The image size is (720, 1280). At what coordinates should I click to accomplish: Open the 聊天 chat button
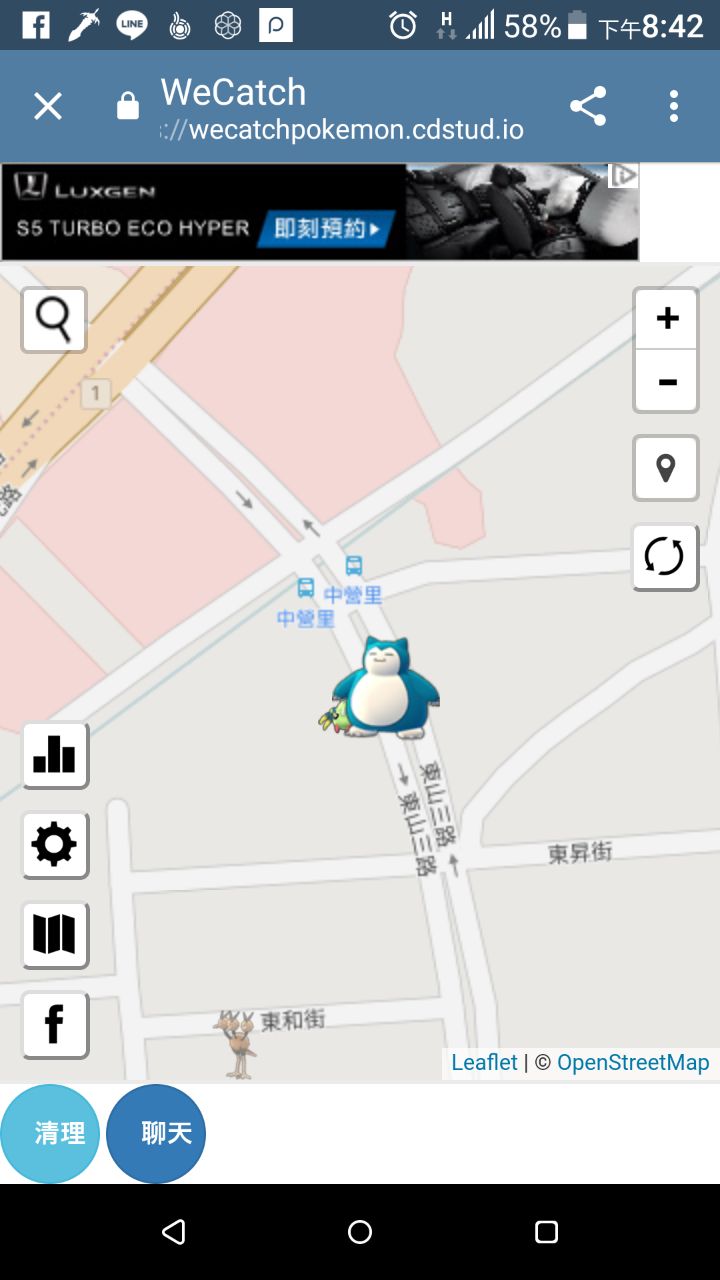tap(156, 1134)
